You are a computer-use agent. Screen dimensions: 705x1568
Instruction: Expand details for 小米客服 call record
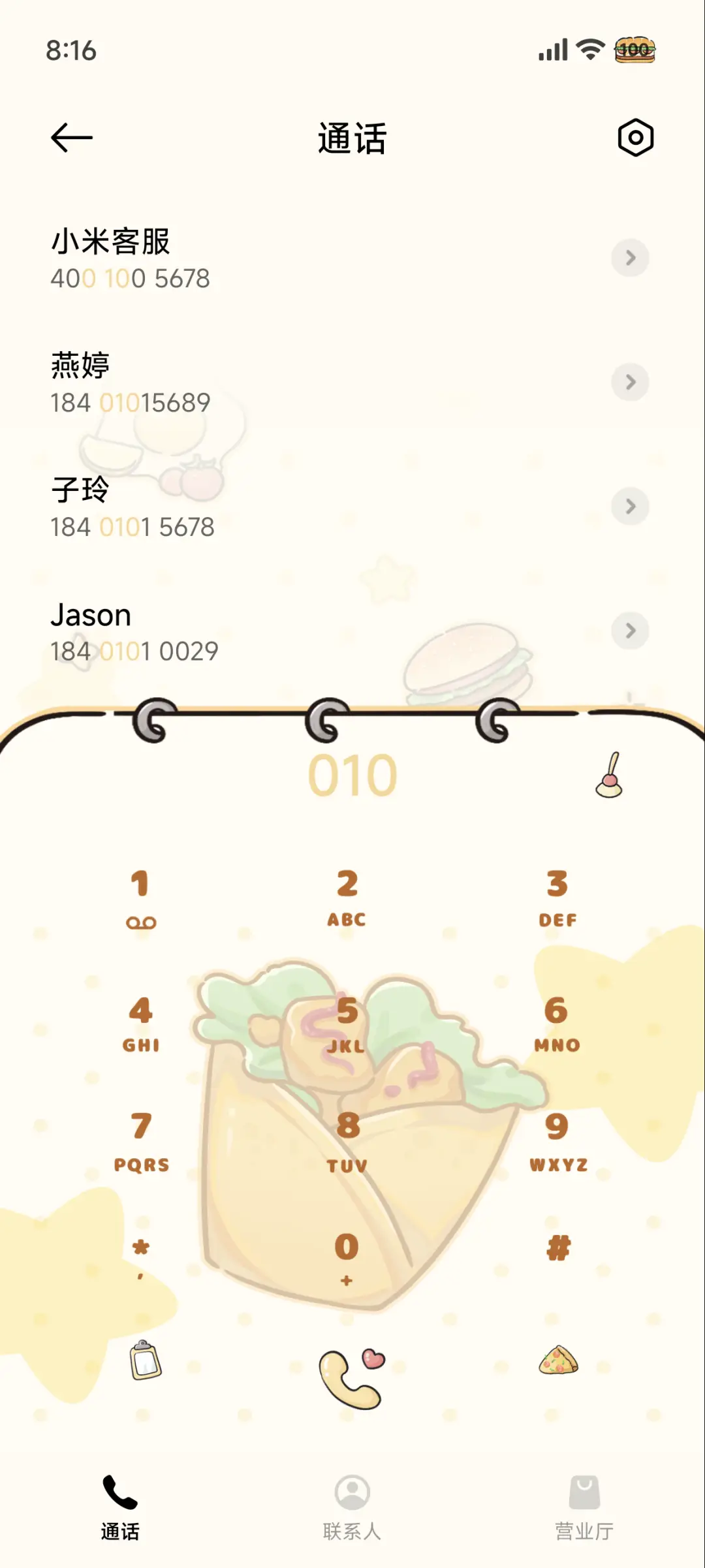[631, 259]
